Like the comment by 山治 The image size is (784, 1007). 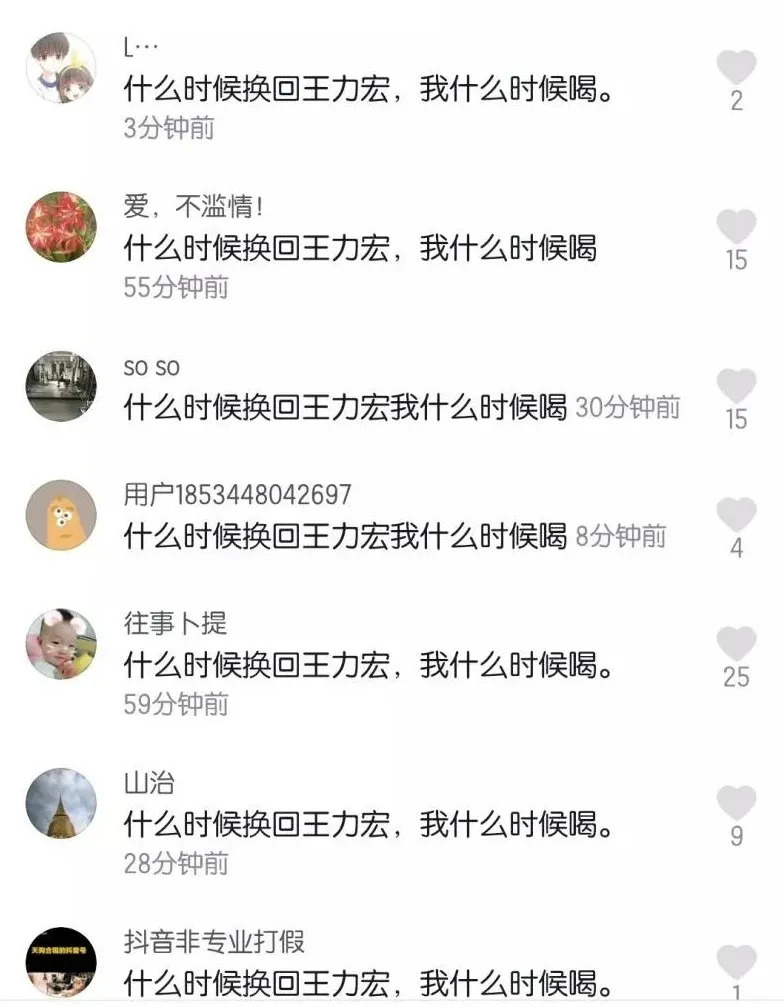[737, 802]
